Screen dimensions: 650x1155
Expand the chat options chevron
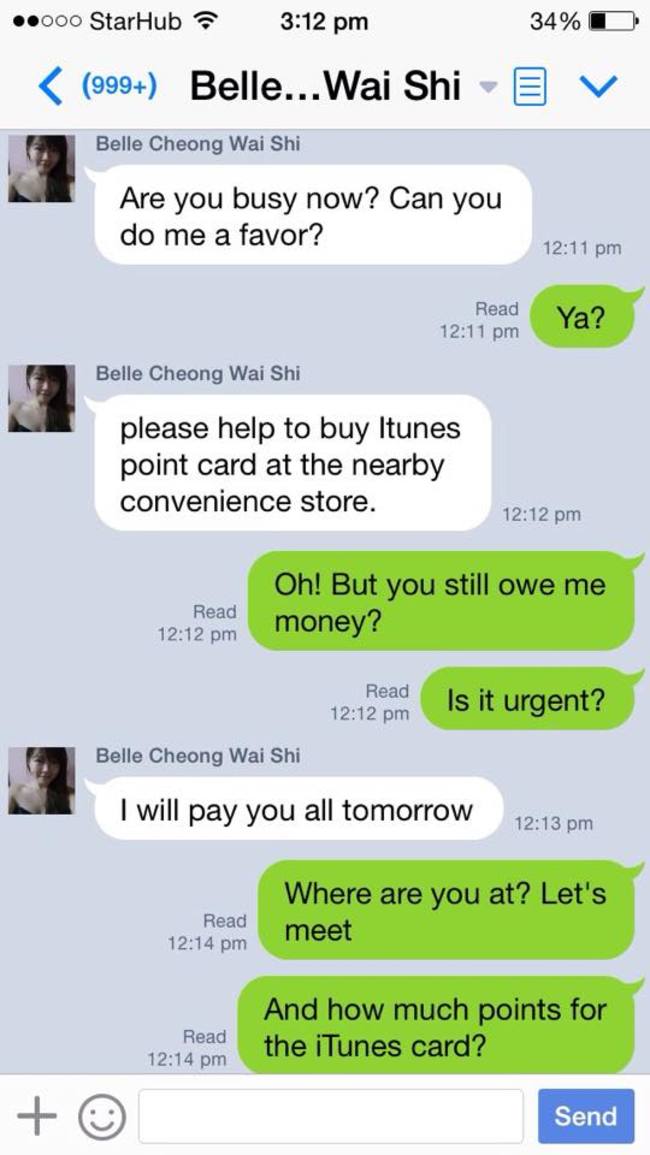(x=599, y=87)
